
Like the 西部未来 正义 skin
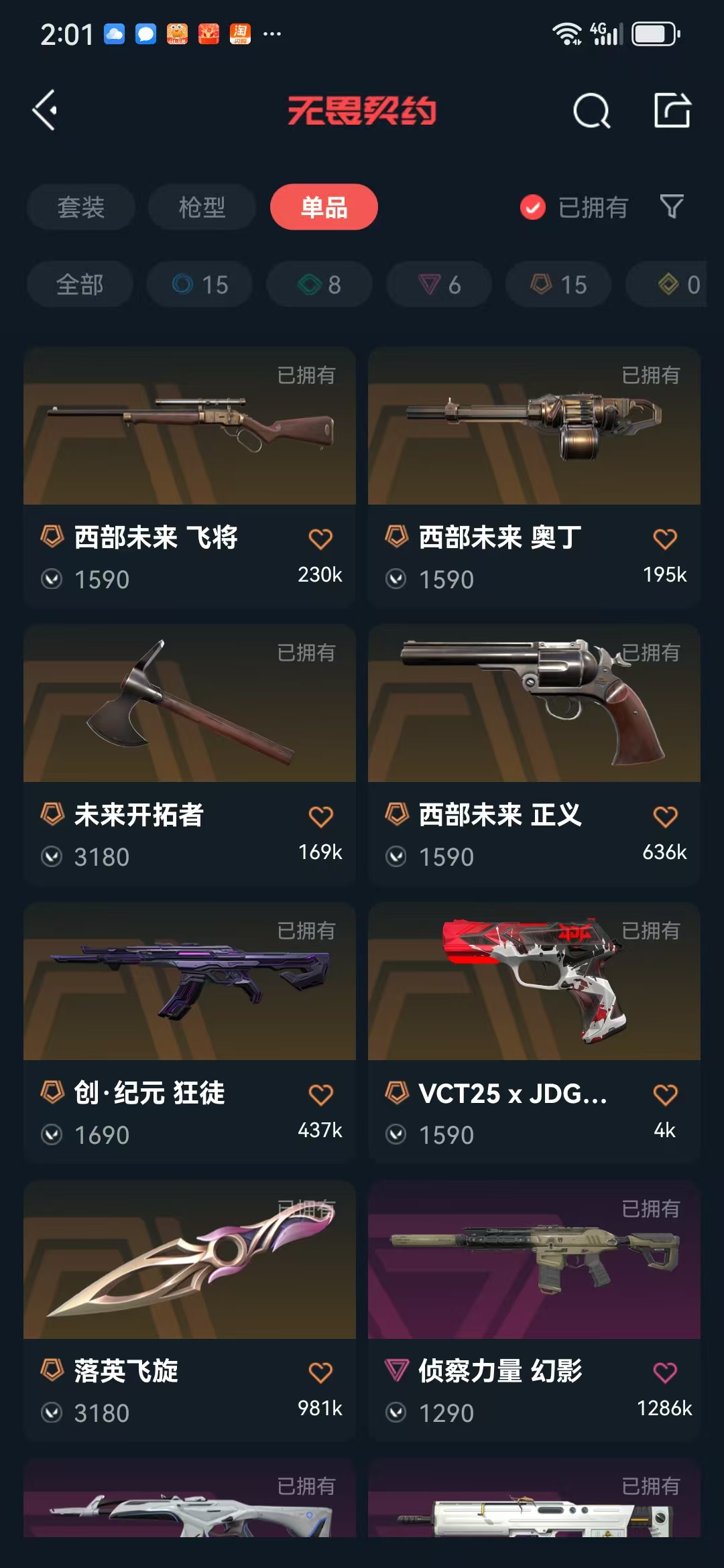coord(665,817)
